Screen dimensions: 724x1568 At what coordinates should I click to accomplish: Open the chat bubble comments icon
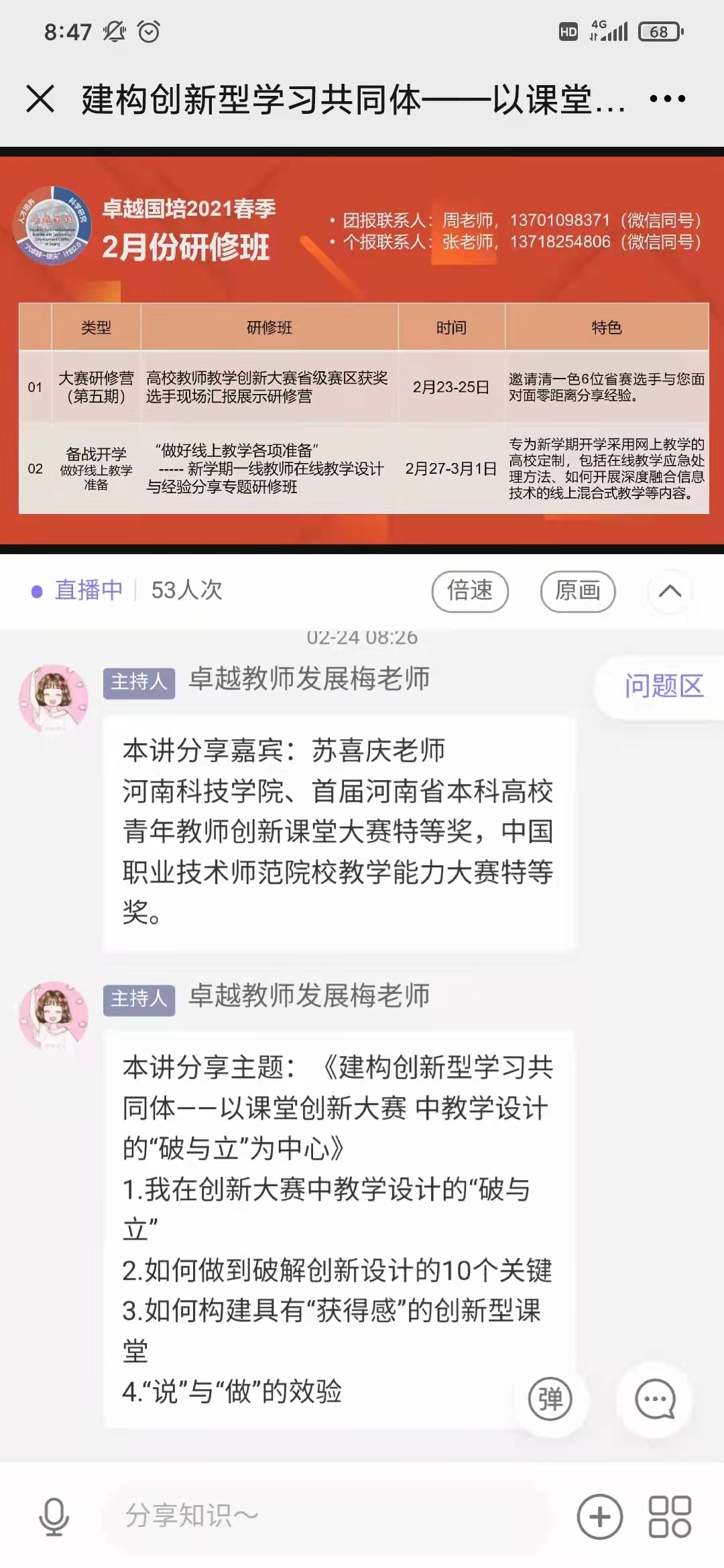(655, 1399)
